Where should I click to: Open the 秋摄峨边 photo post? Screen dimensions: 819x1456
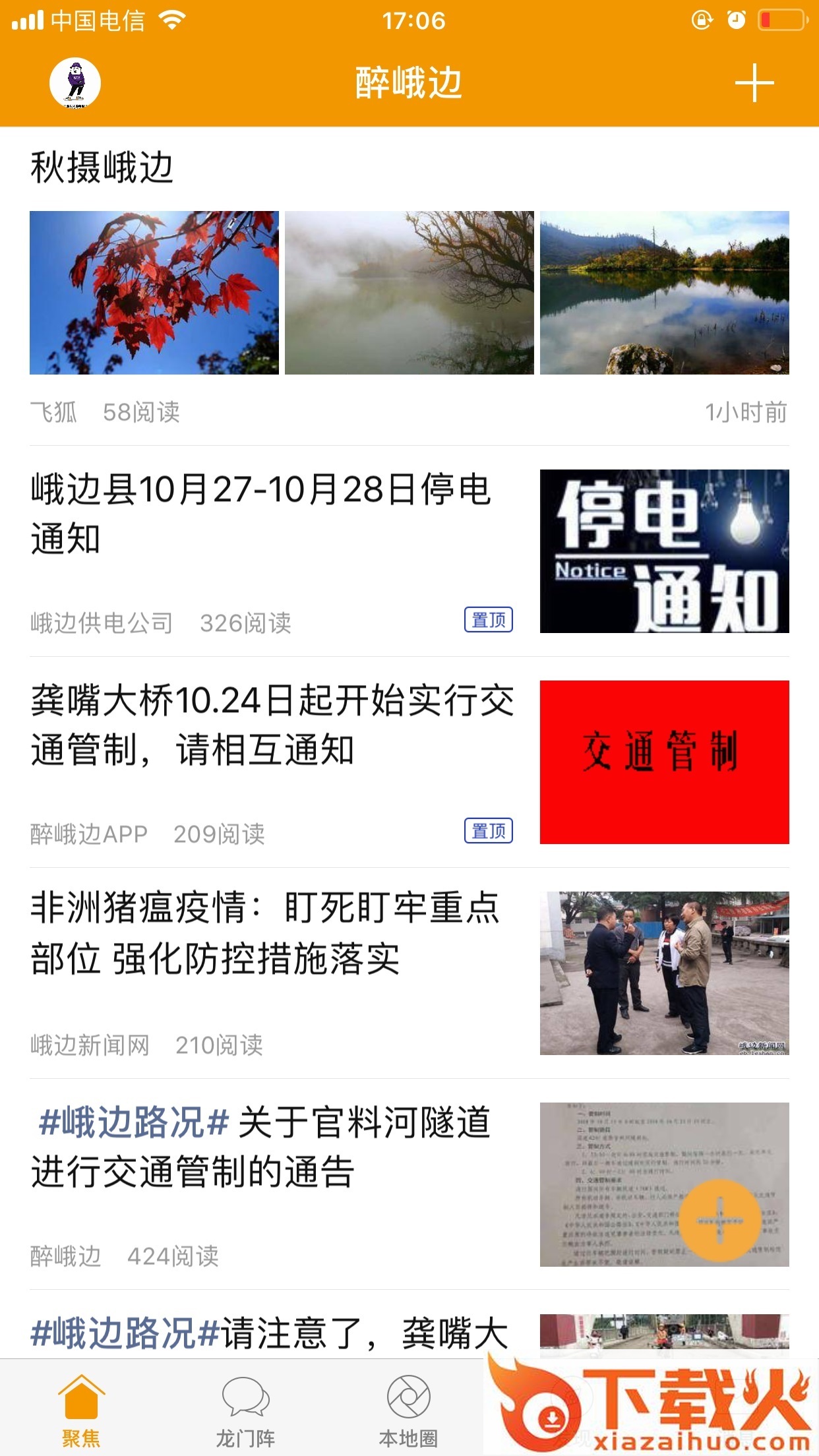102,167
